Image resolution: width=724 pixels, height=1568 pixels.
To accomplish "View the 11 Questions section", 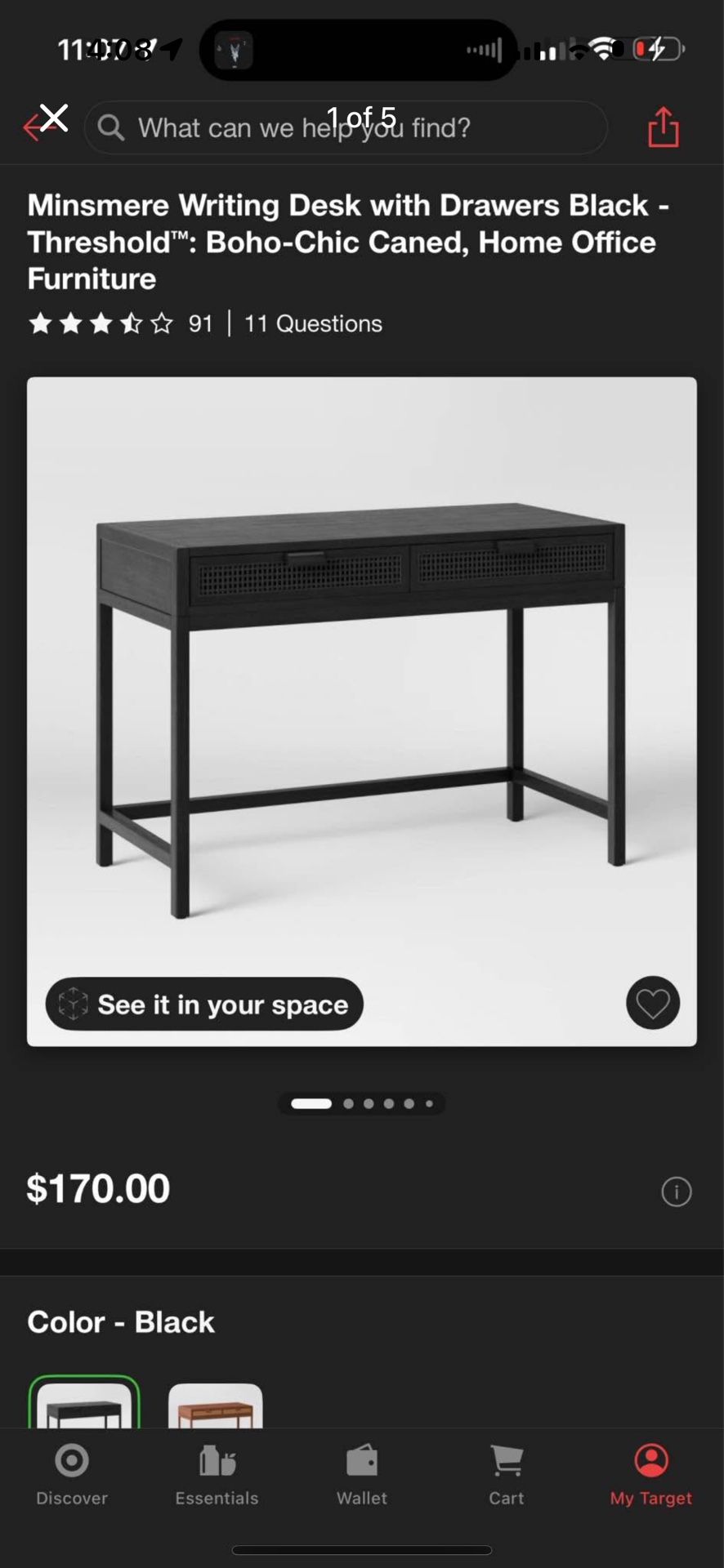I will click(313, 324).
